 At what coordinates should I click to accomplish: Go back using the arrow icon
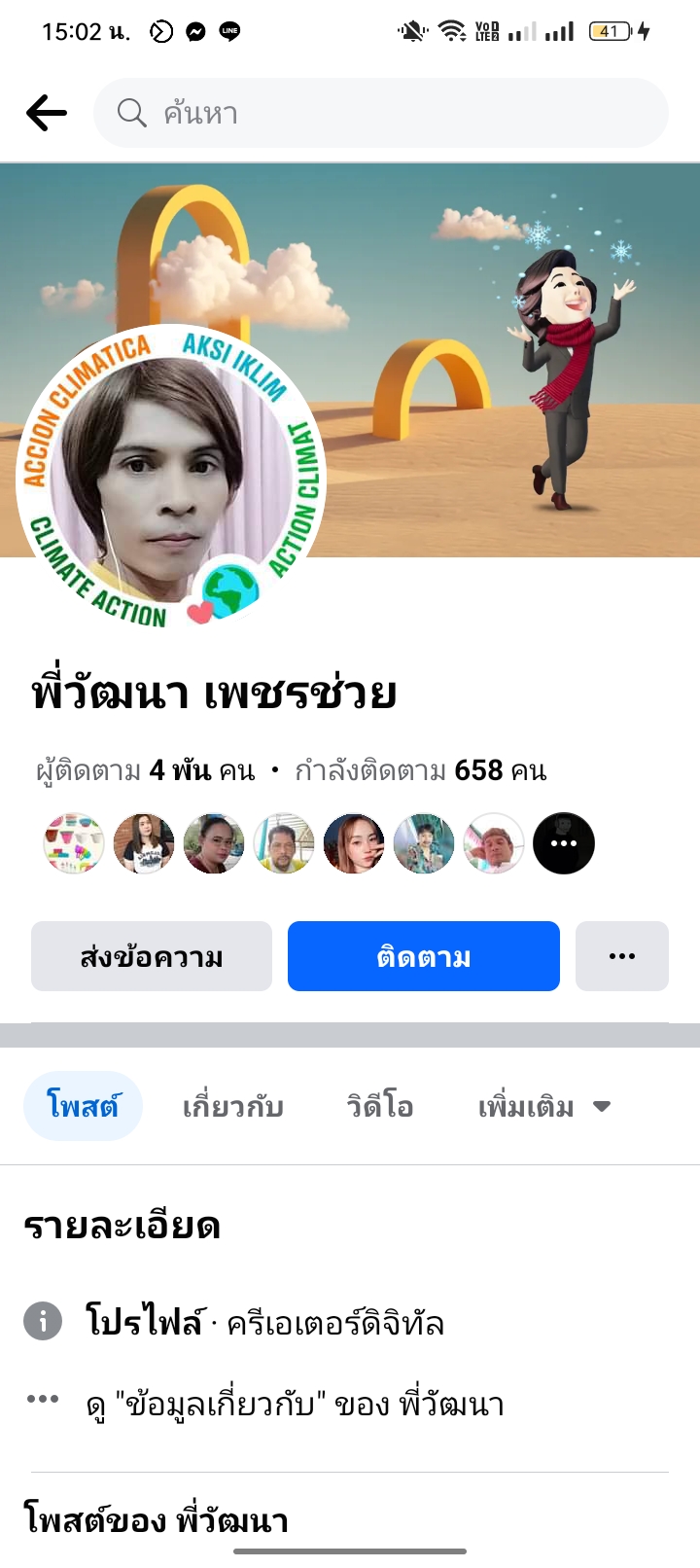(46, 113)
